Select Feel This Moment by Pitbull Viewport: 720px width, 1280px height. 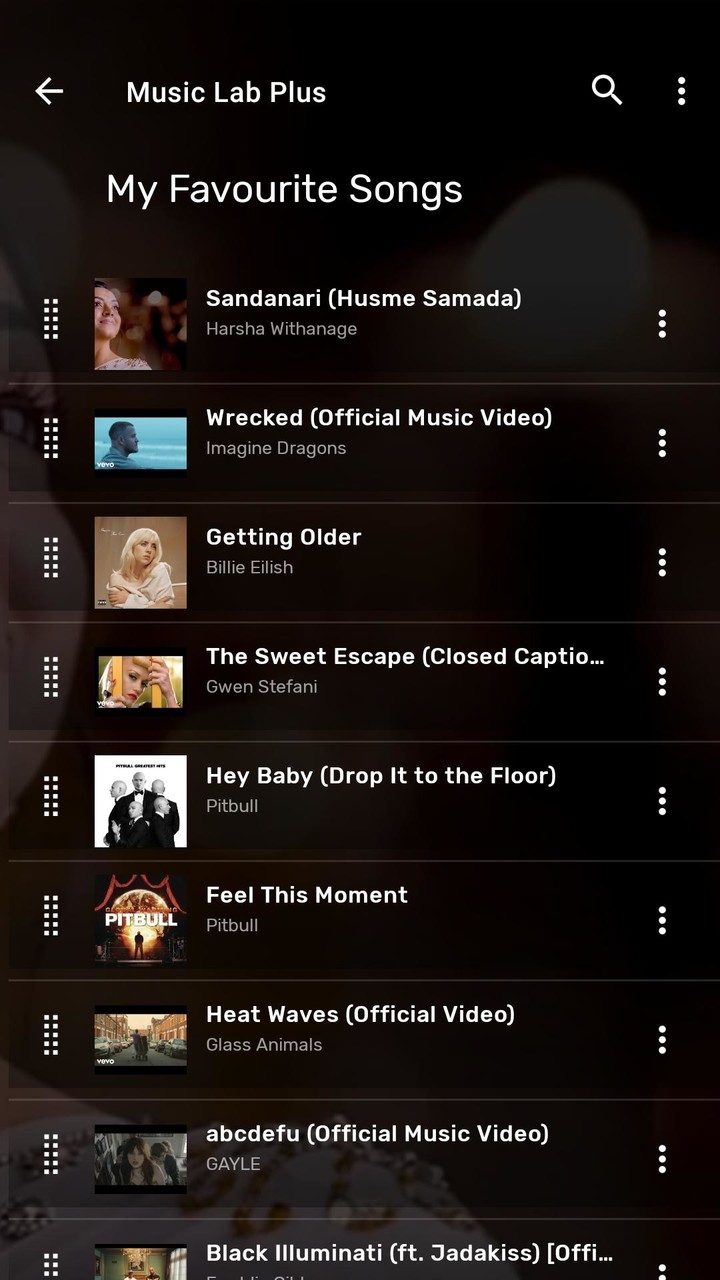[306, 908]
